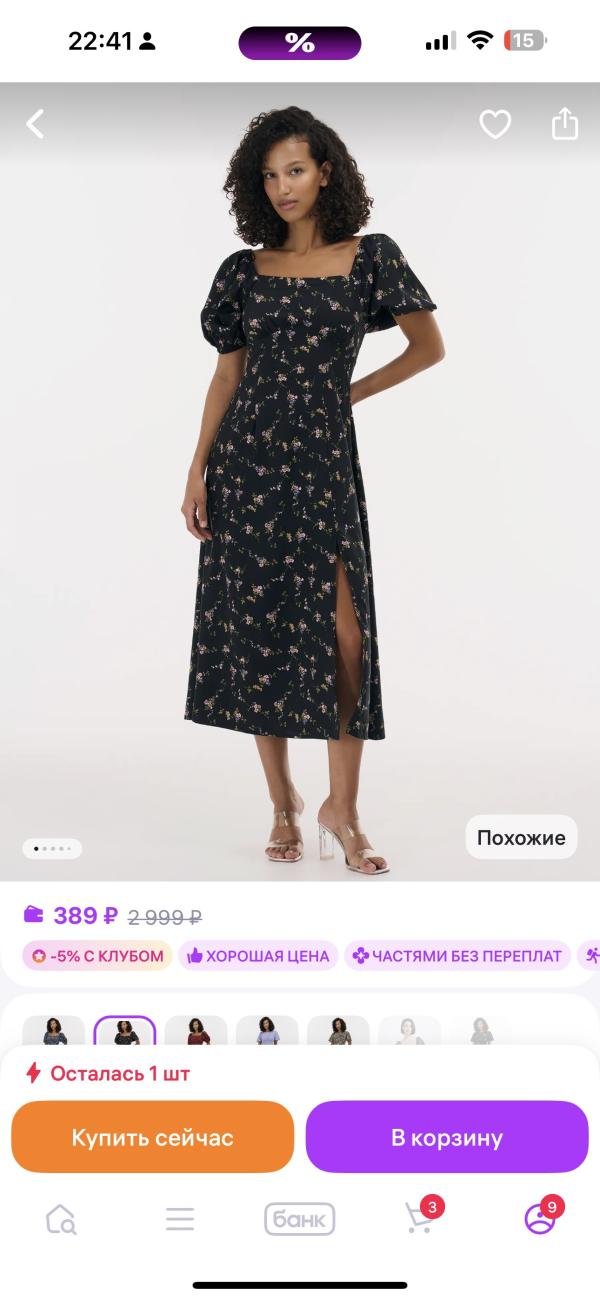Add the dress to favorites

tap(495, 124)
